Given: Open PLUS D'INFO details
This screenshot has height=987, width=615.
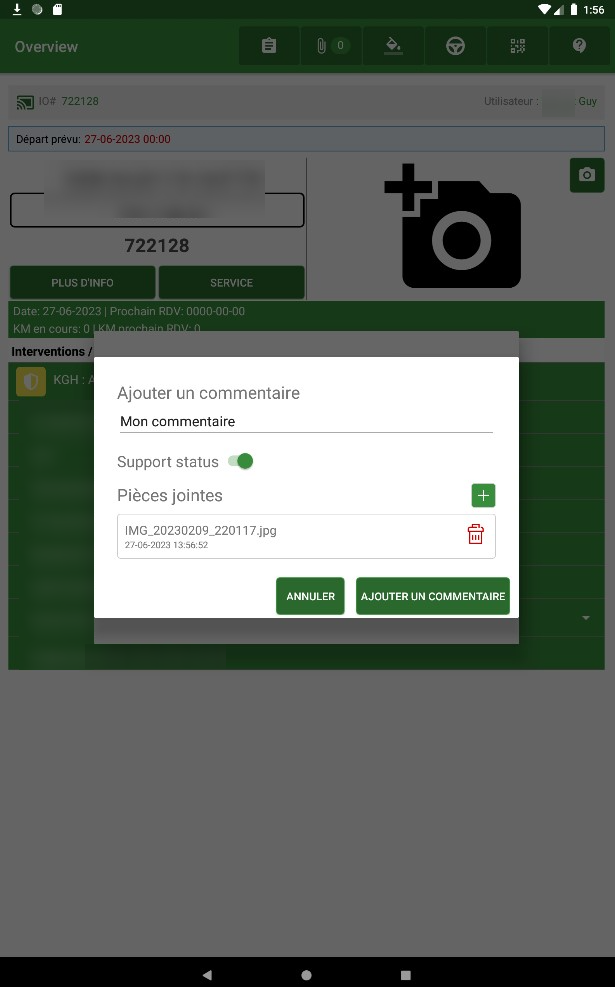Looking at the screenshot, I should click(x=83, y=283).
